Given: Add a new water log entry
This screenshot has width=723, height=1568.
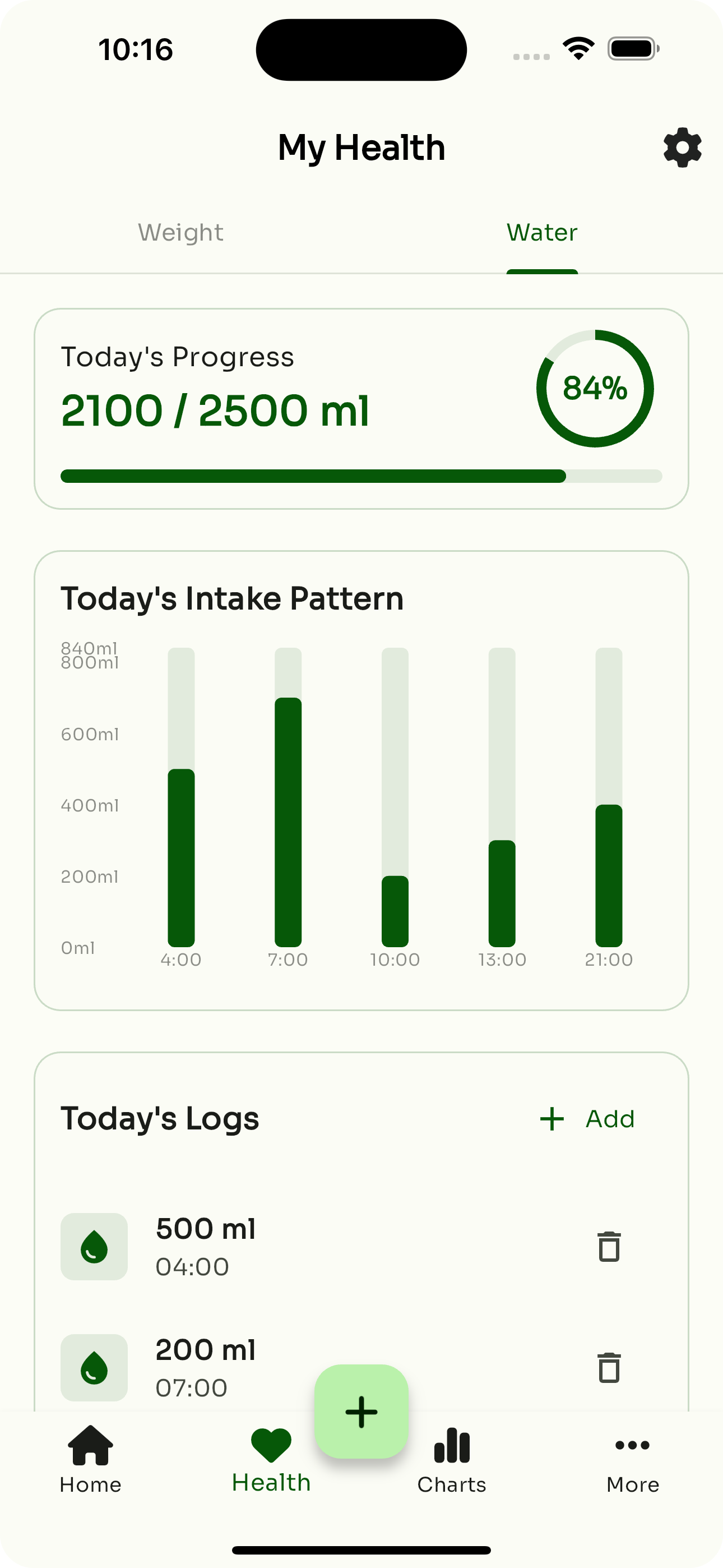Looking at the screenshot, I should pos(588,1119).
